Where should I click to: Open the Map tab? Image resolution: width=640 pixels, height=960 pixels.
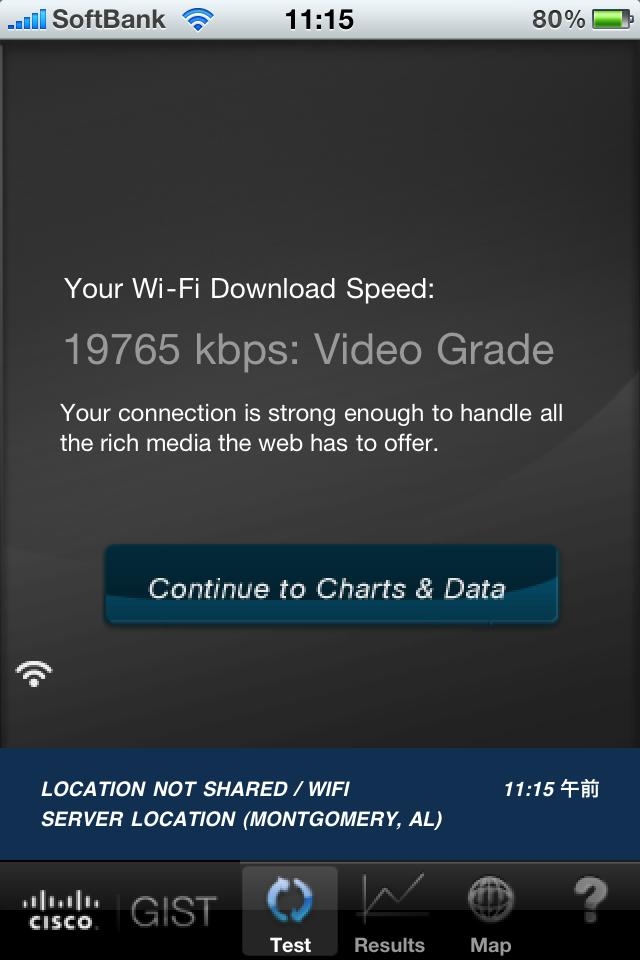click(490, 912)
